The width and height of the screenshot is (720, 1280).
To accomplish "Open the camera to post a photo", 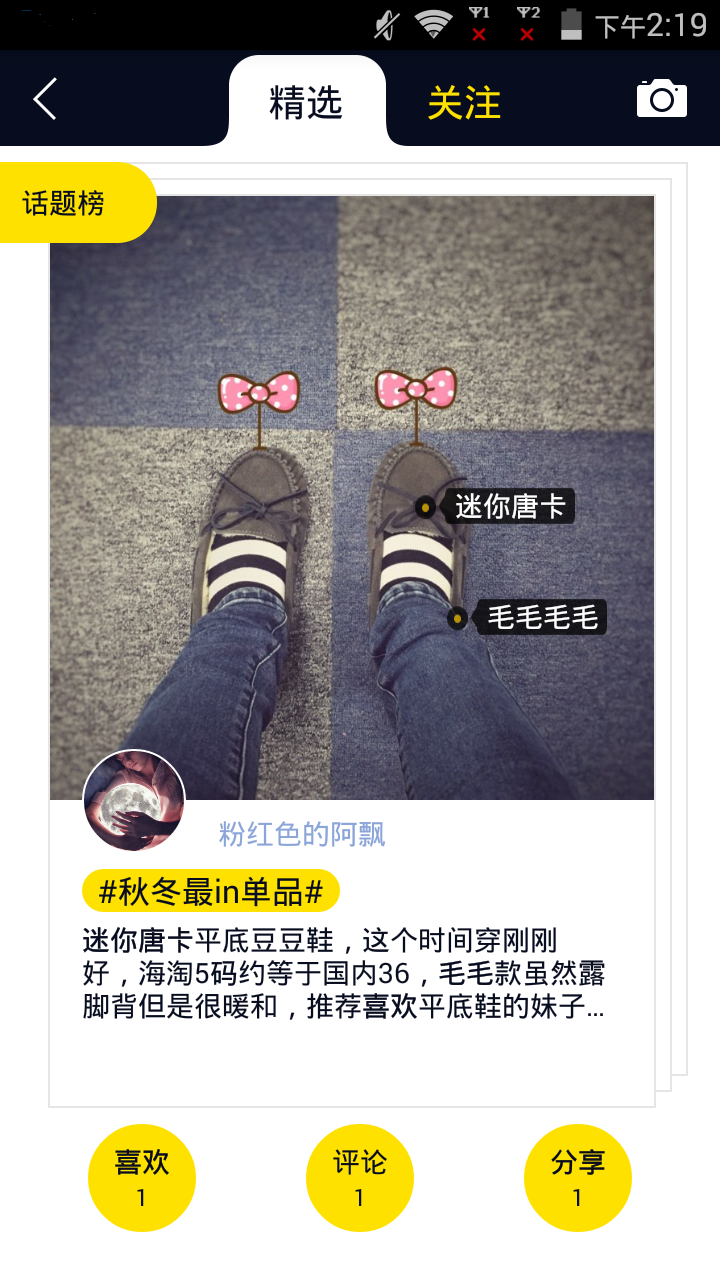I will (661, 99).
